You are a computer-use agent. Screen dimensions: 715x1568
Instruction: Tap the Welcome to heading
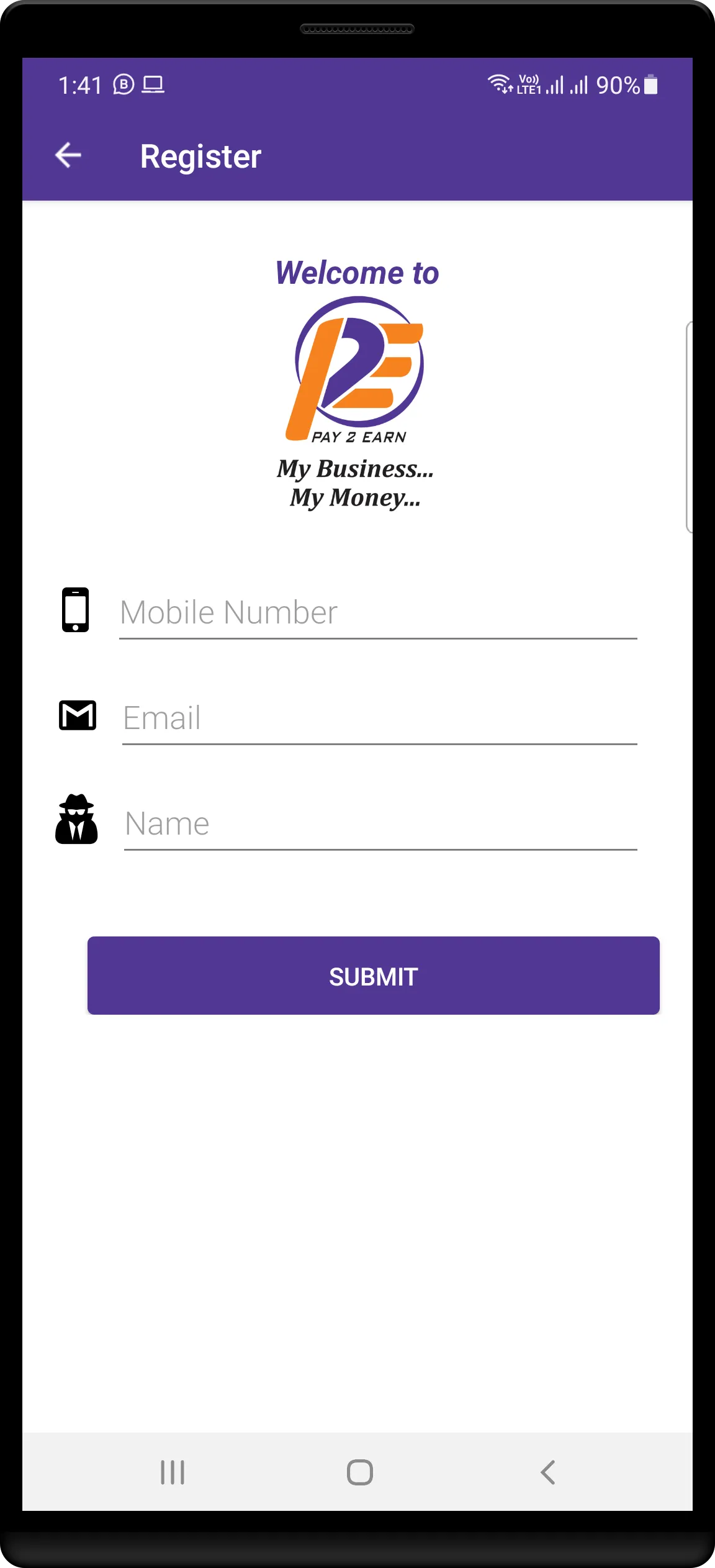coord(357,272)
